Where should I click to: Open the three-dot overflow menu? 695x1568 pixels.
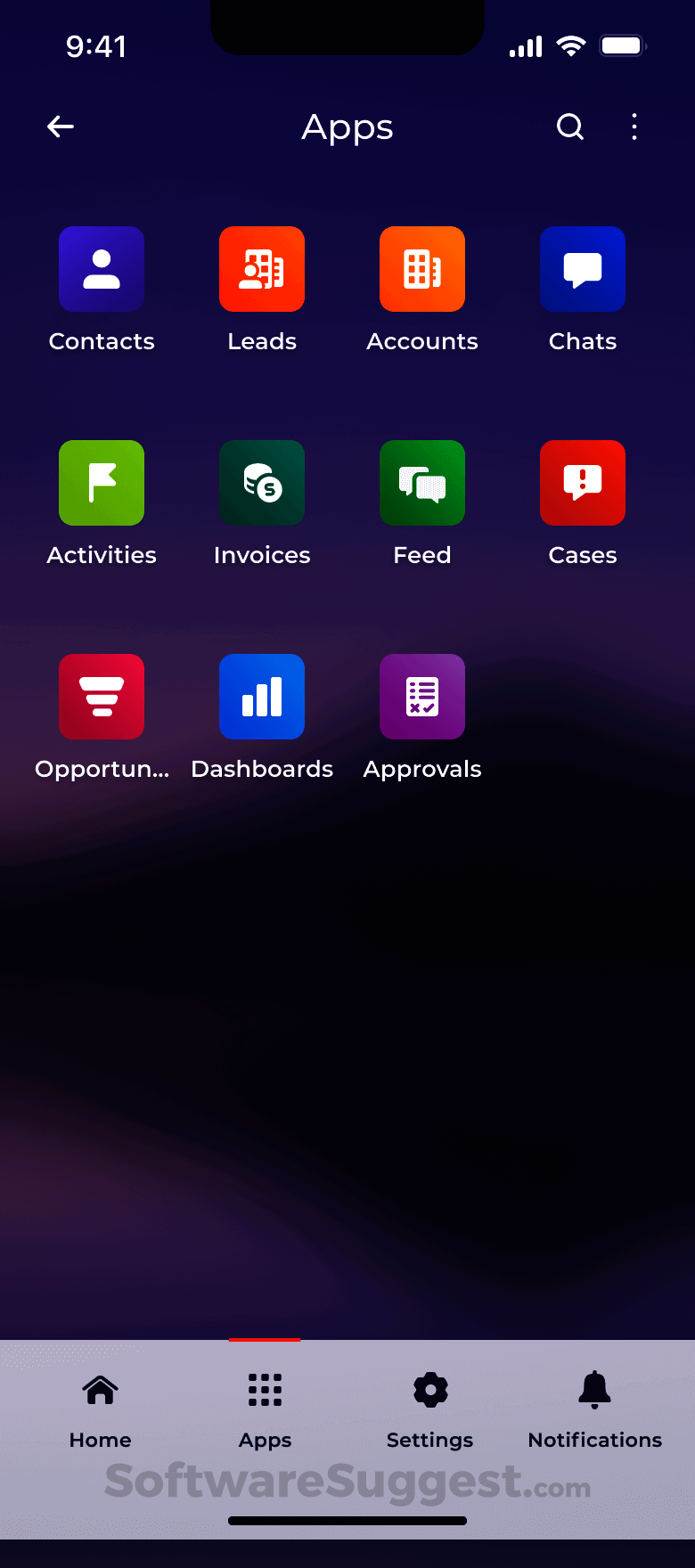click(x=634, y=127)
